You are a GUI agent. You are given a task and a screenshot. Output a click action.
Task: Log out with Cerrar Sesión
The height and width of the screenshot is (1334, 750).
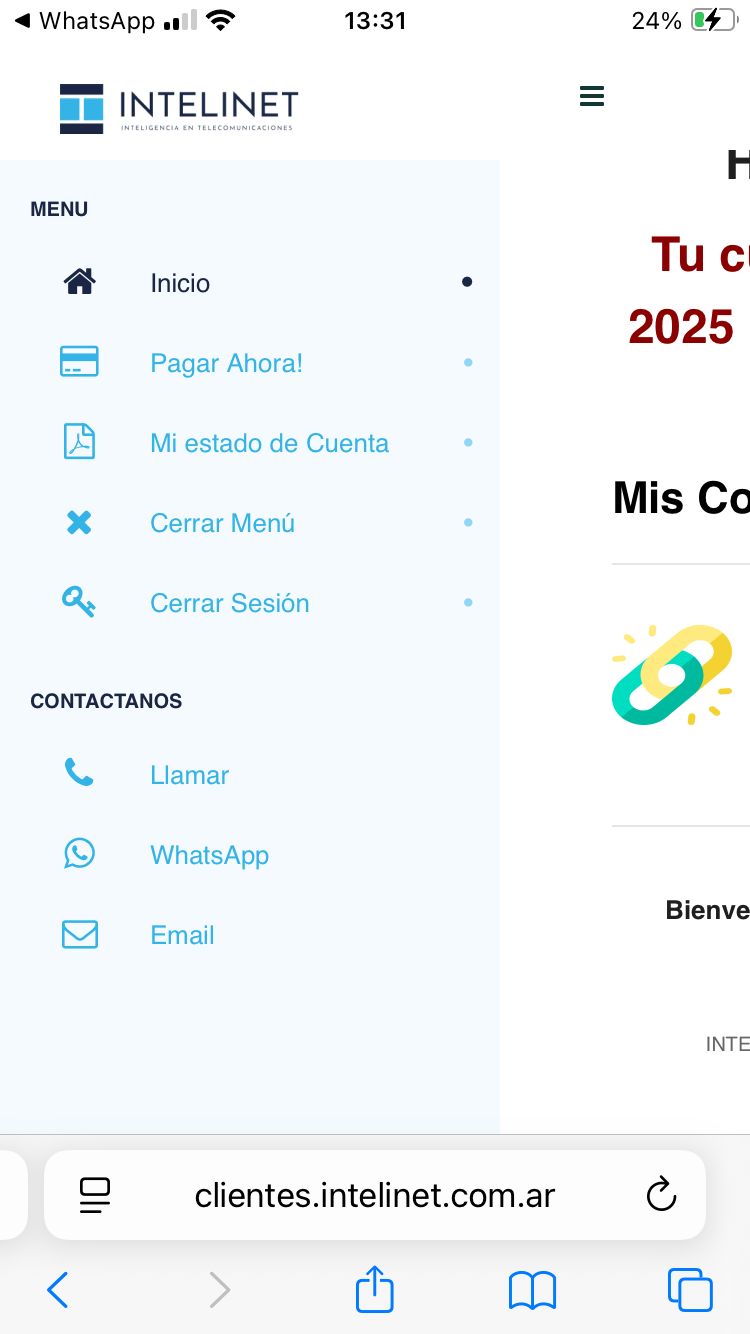[229, 603]
